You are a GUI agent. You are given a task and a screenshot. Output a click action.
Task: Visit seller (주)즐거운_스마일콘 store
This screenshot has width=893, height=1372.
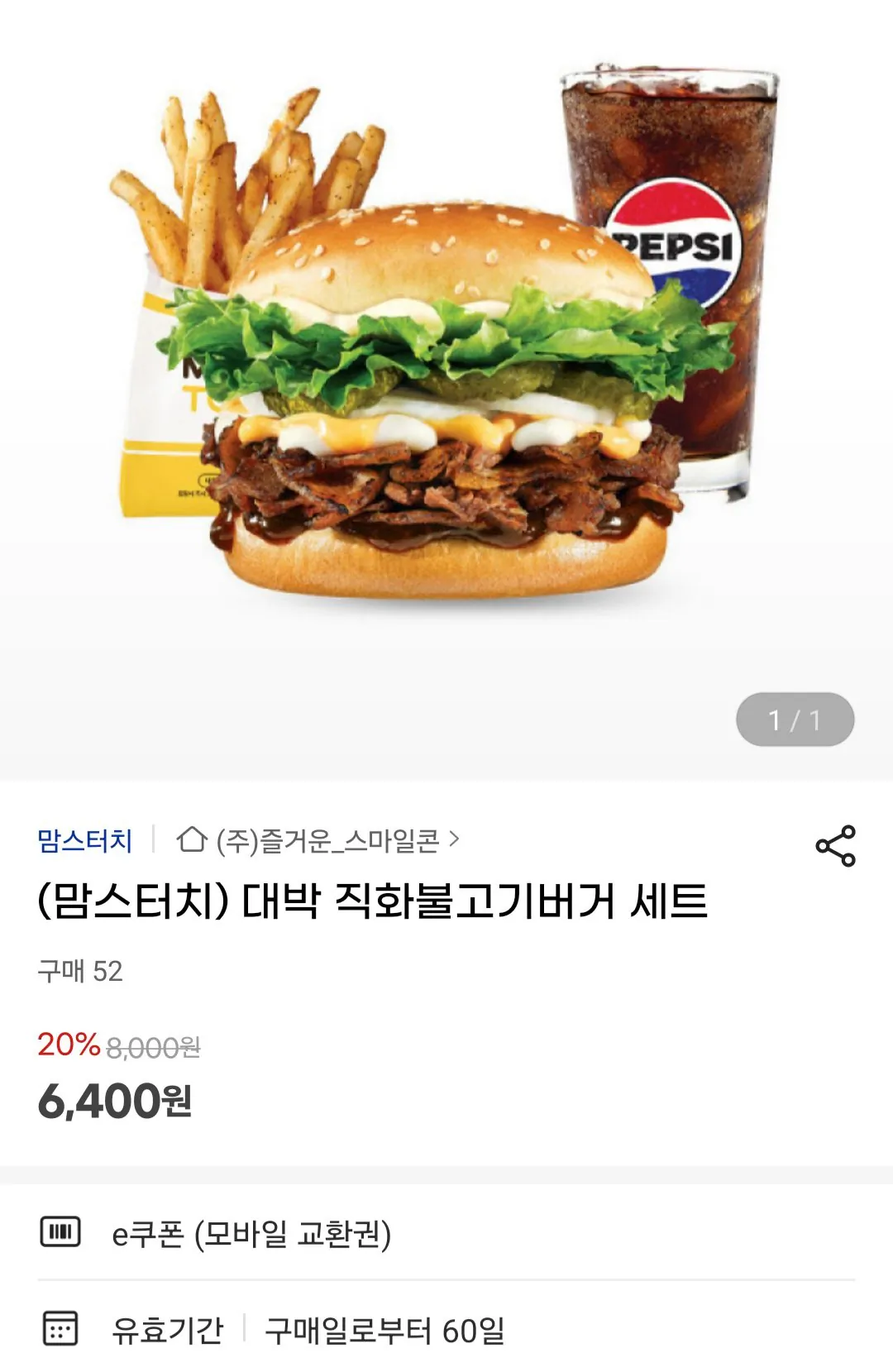tap(331, 840)
